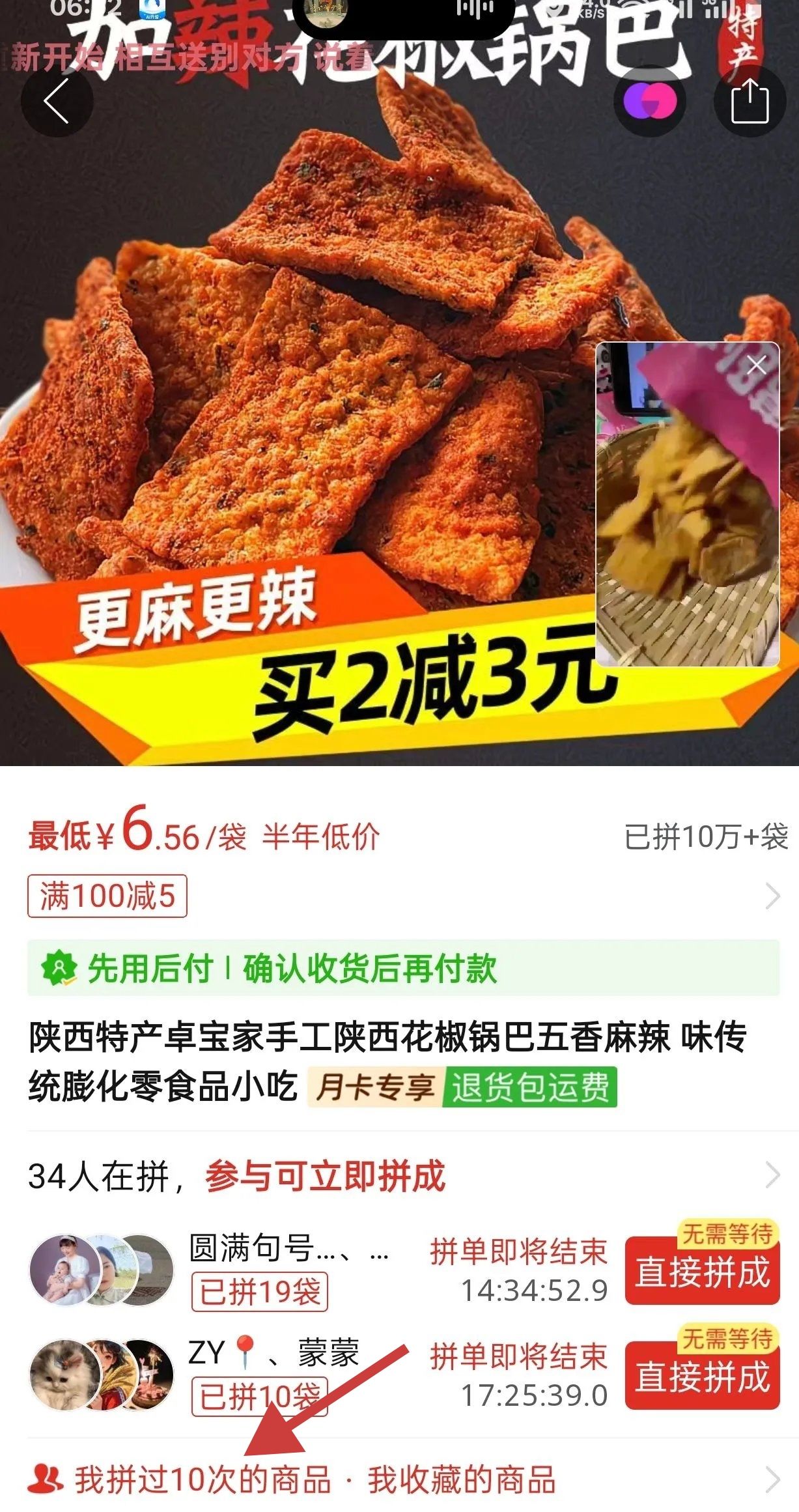Viewport: 799px width, 1512px height.
Task: Join 圆满句号's group via 直接拼成
Action: (702, 1272)
